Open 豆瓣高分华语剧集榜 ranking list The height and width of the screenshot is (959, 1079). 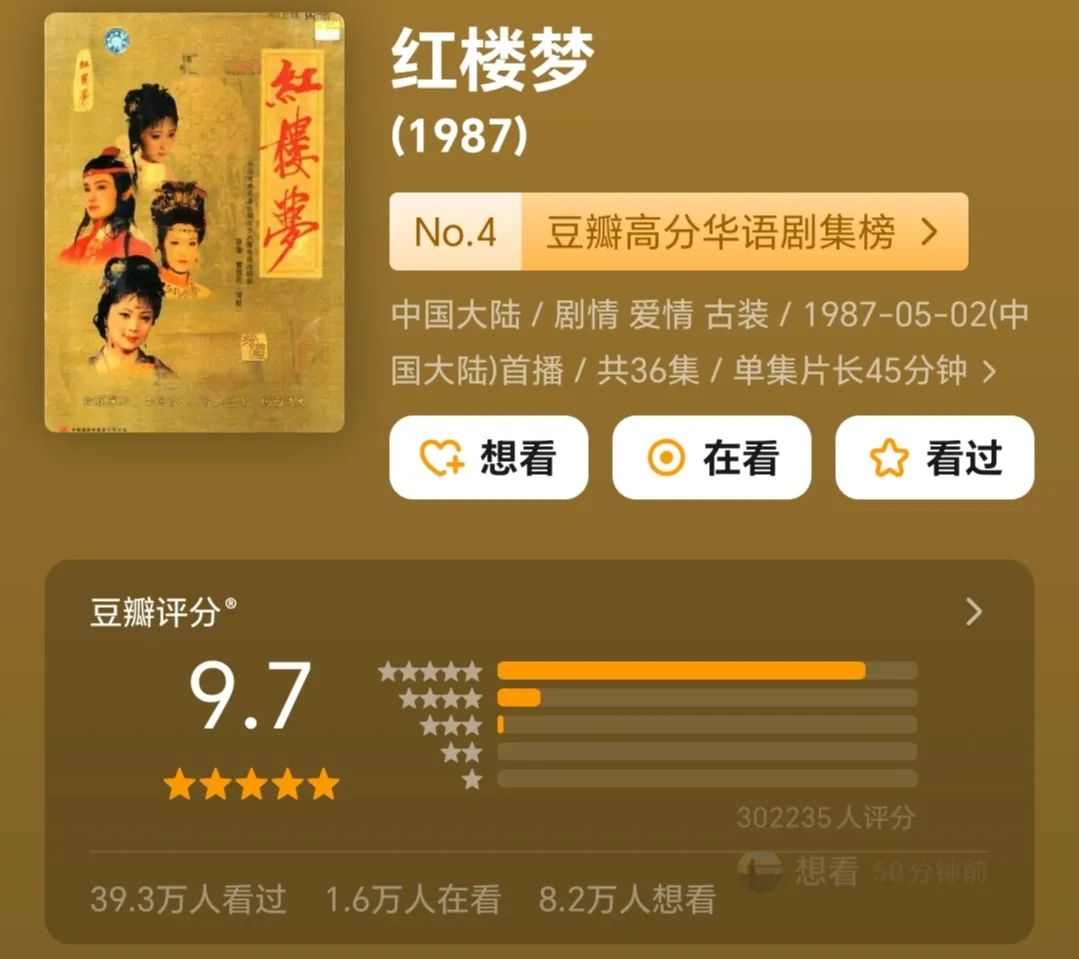click(x=678, y=232)
